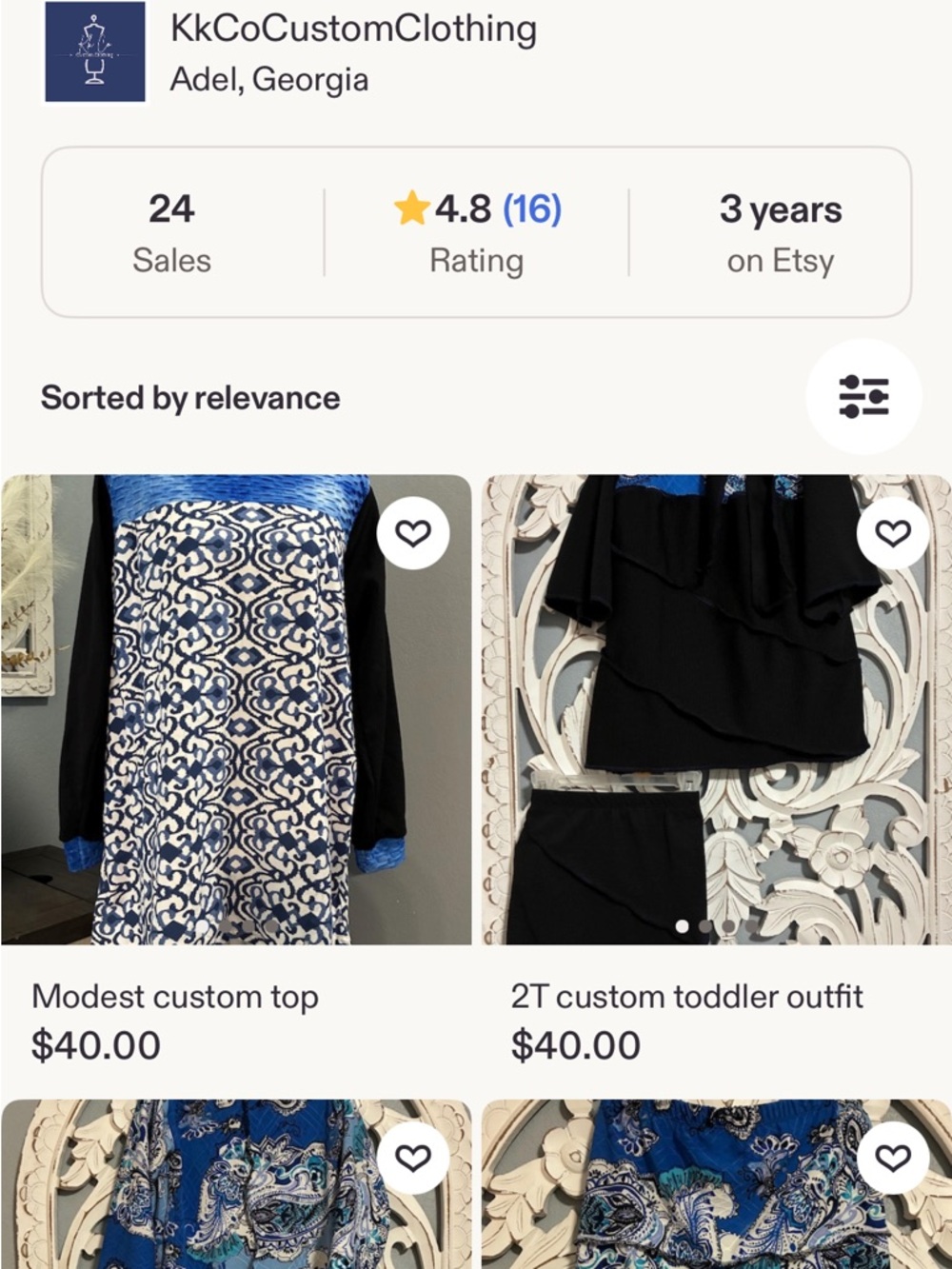Open the Rating section header
Image resolution: width=952 pixels, height=1269 pixels.
[x=476, y=259]
